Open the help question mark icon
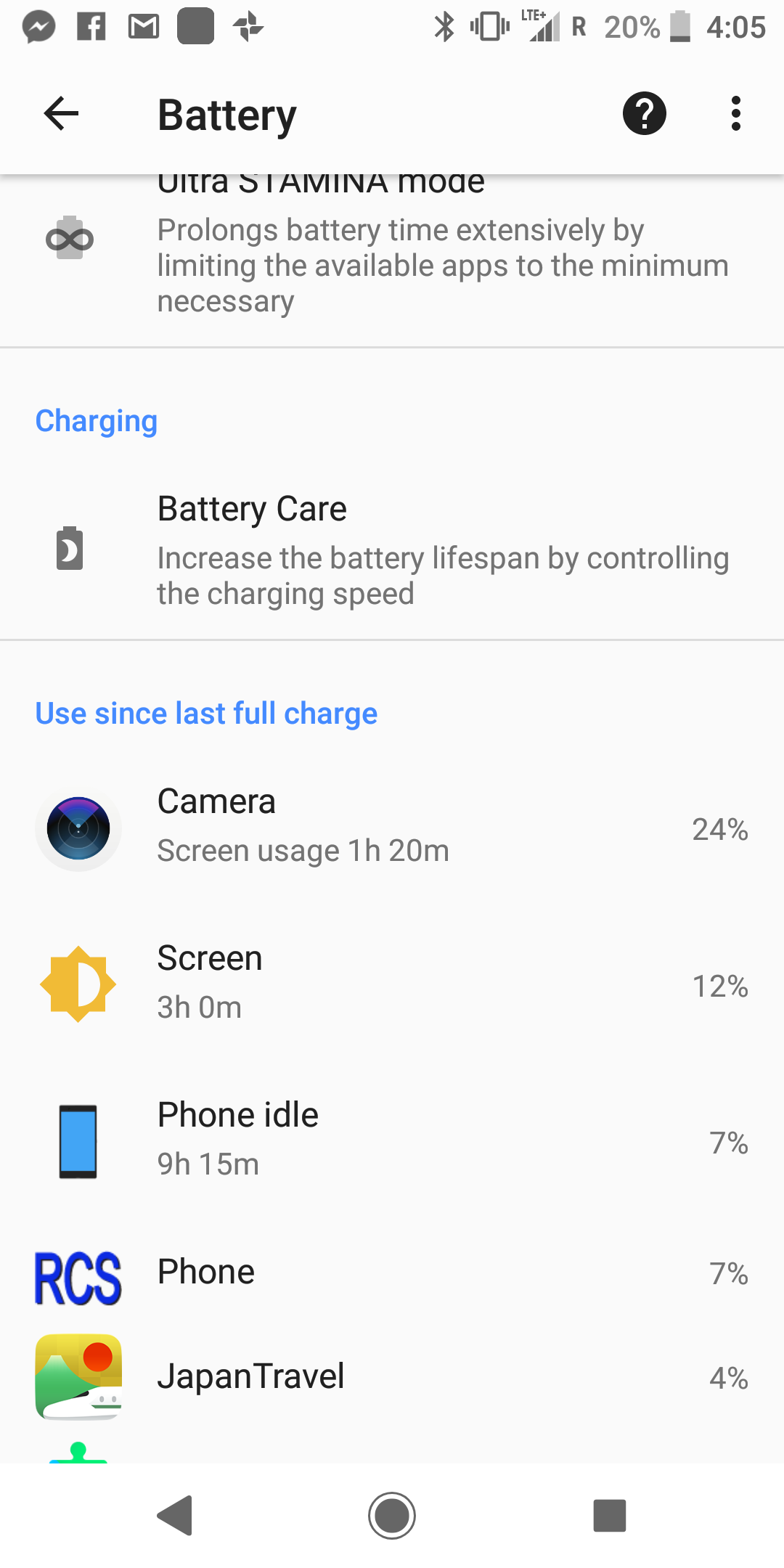Screen dimensions: 784x1568 tap(644, 114)
